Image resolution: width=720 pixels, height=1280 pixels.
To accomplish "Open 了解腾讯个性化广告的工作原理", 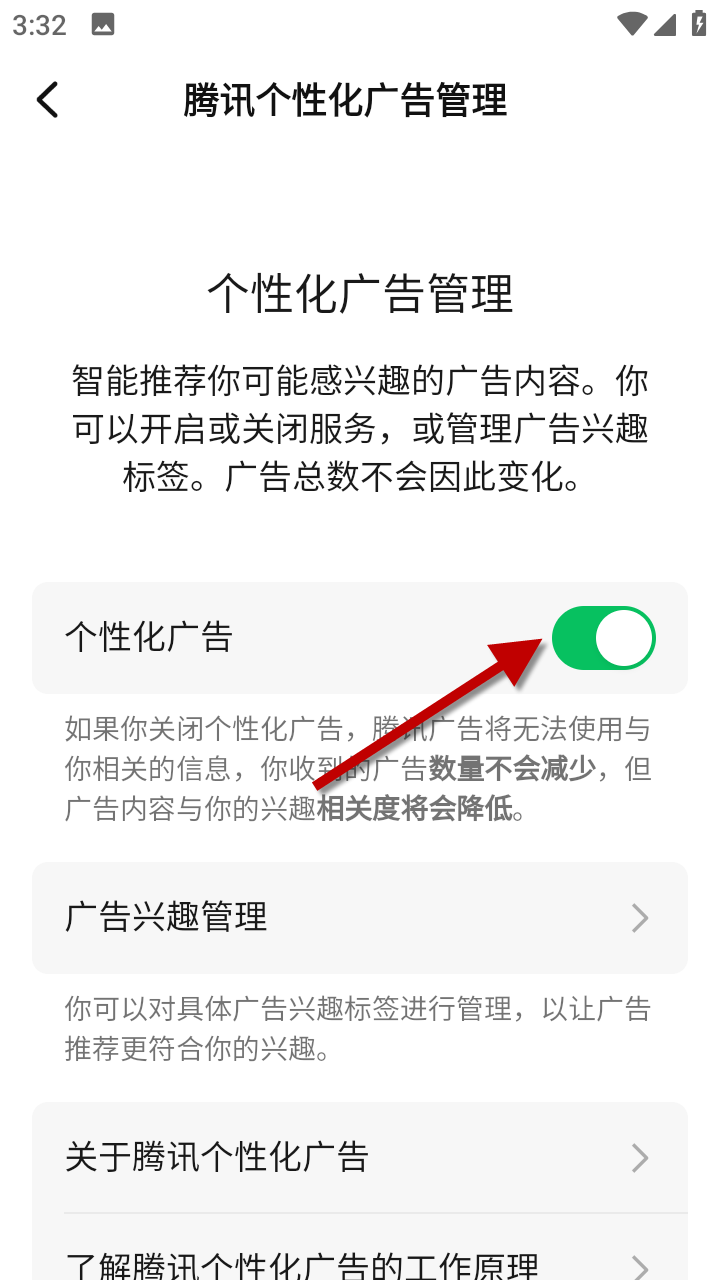I will [x=360, y=1262].
